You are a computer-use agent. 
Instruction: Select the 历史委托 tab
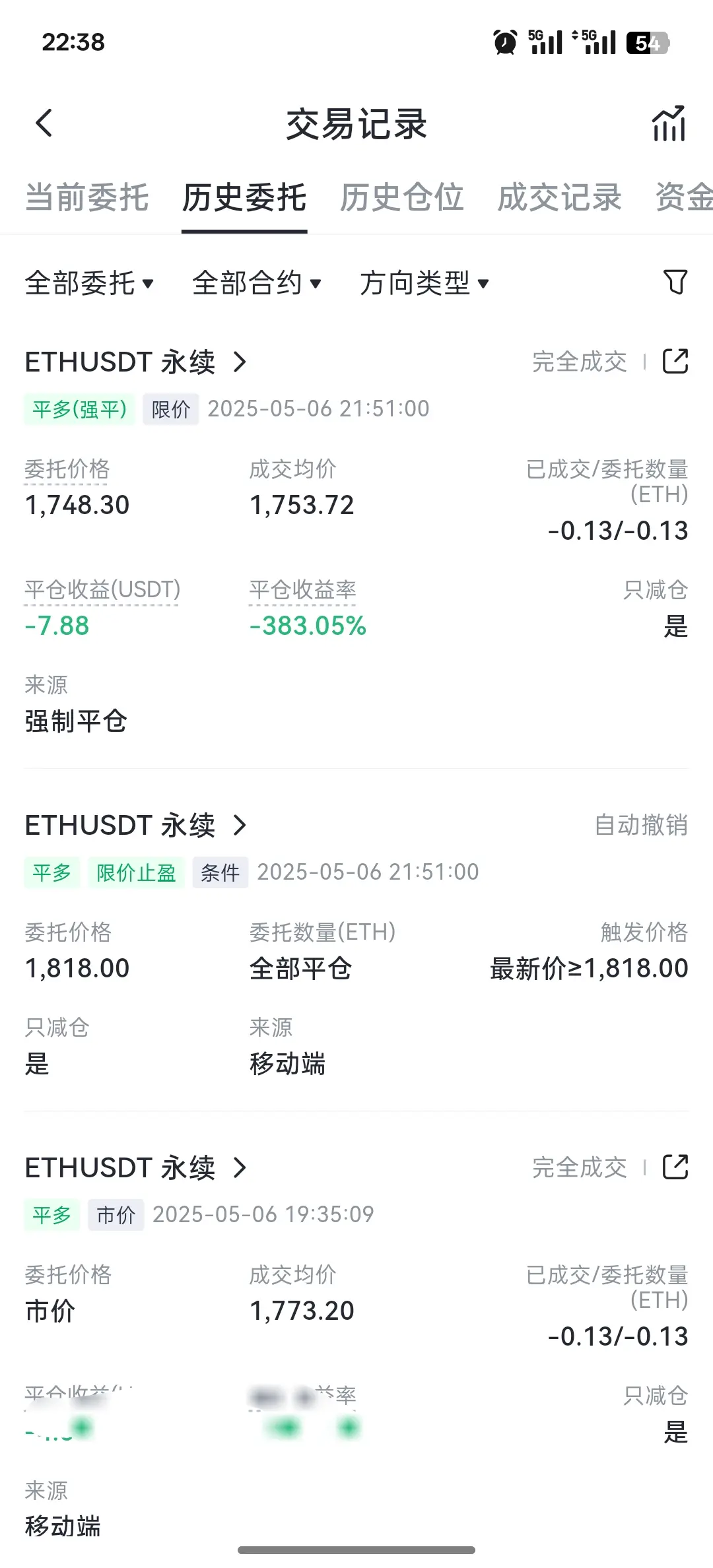tap(244, 197)
